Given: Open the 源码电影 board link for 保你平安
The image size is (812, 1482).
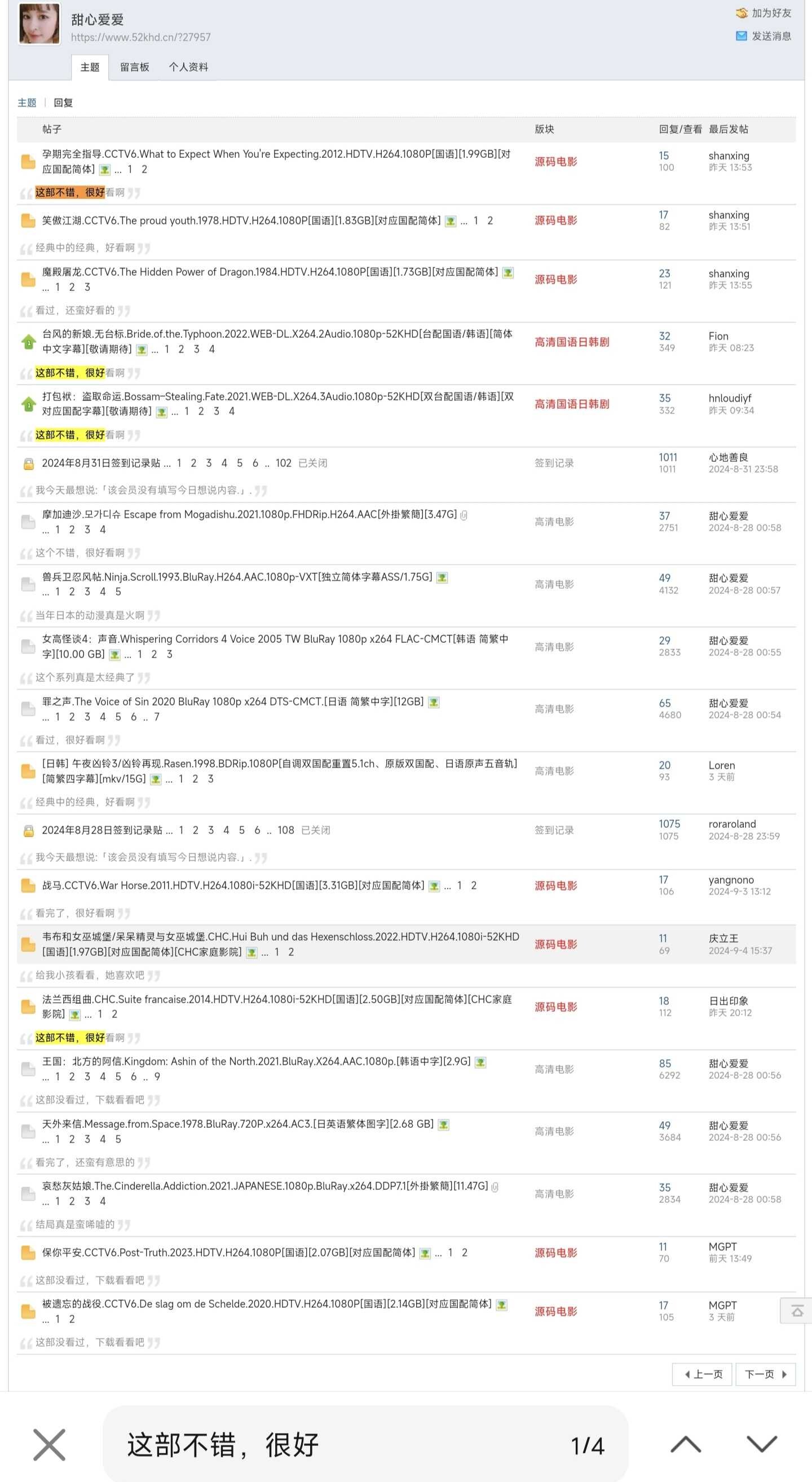Looking at the screenshot, I should pyautogui.click(x=555, y=1253).
